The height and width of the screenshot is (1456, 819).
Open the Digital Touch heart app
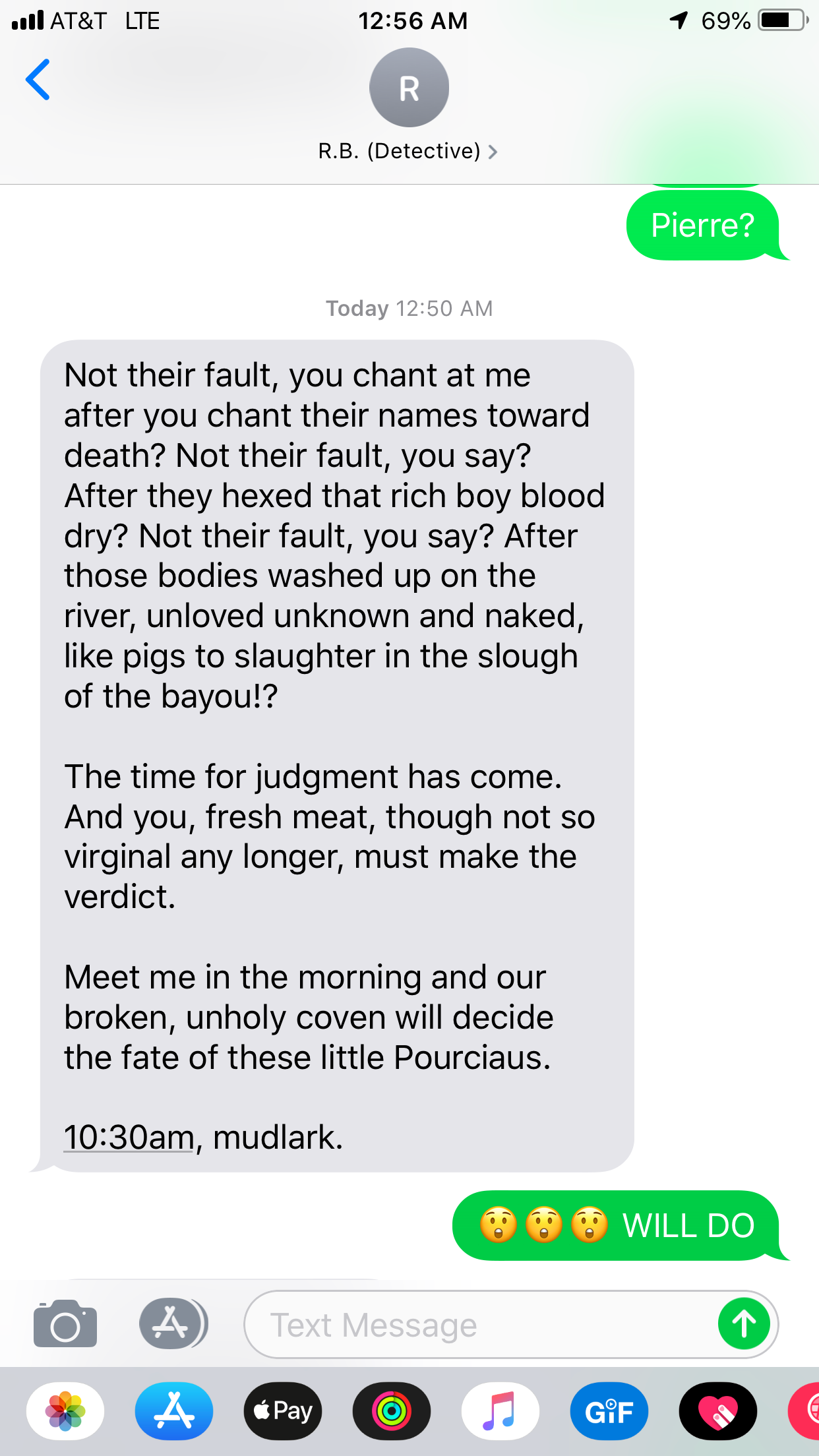click(717, 1411)
